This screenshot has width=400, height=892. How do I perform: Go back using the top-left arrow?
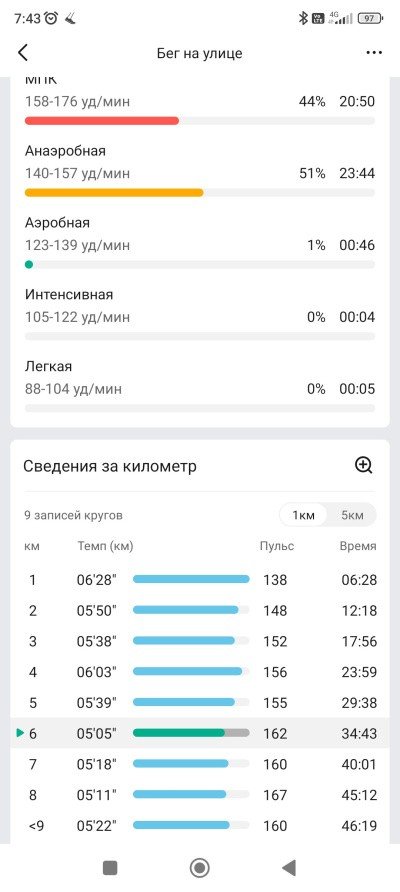coord(23,53)
